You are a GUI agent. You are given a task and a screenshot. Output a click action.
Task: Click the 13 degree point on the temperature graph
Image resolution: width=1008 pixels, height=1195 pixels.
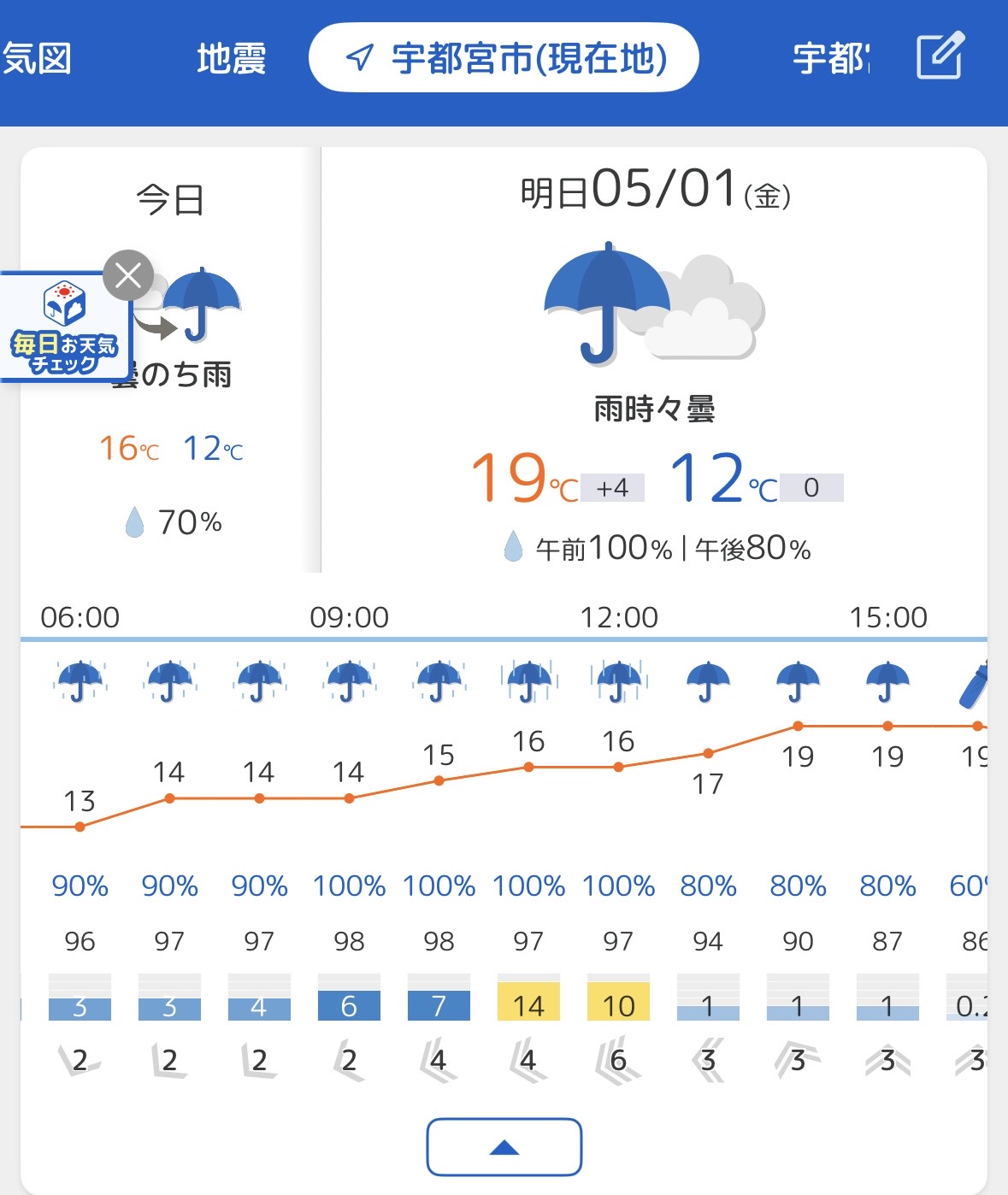tap(80, 826)
